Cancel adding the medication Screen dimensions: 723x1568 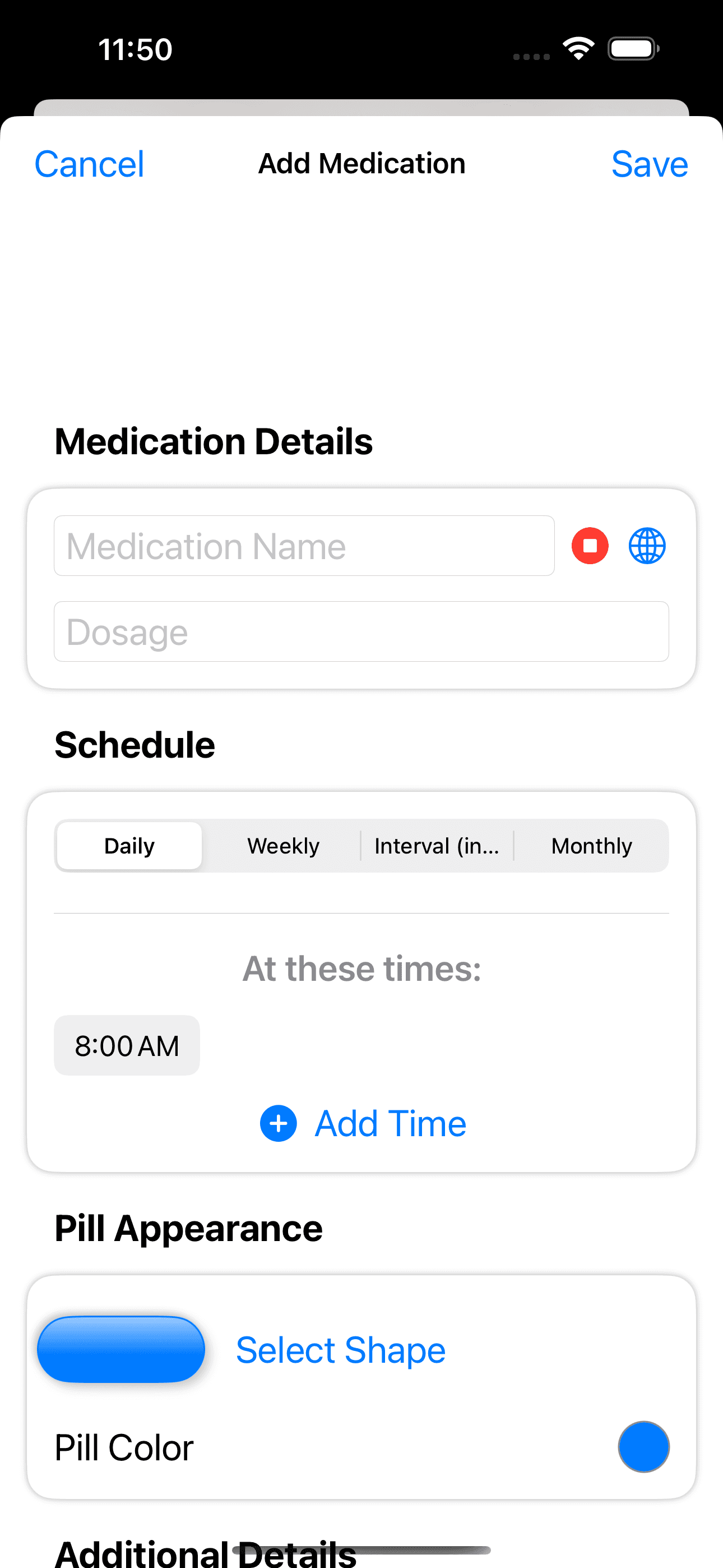point(90,164)
